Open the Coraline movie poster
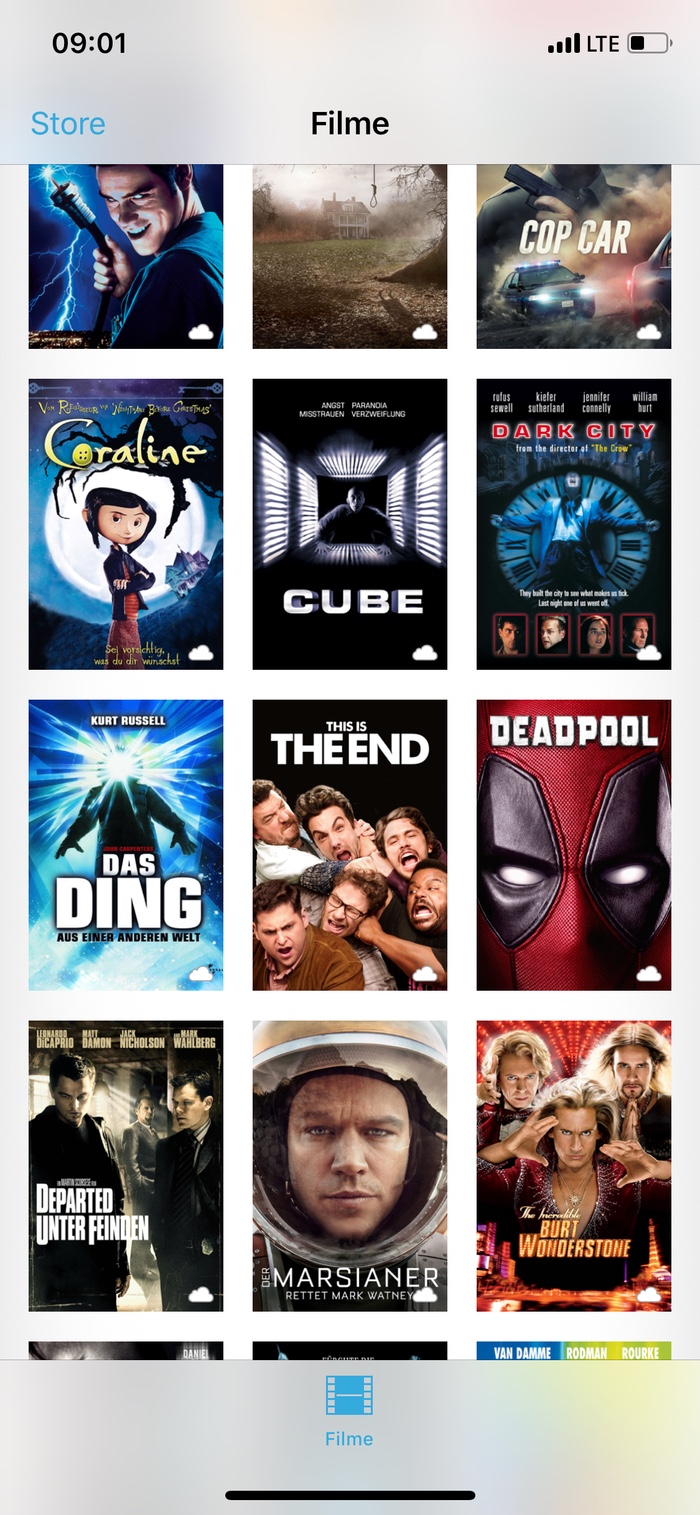Screen dimensions: 700x1515 (x=126, y=524)
